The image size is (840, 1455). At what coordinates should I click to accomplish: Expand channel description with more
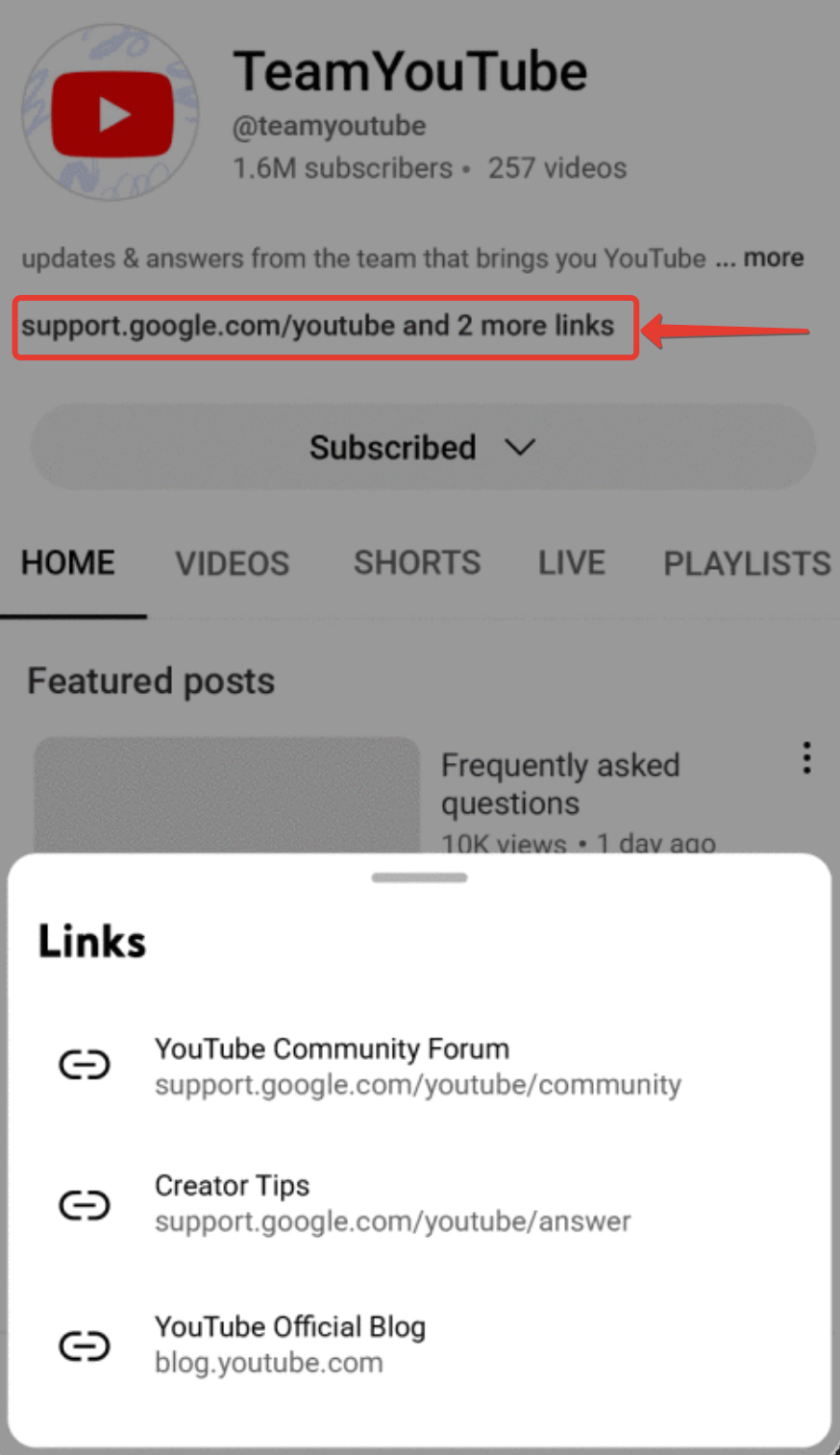coord(773,258)
